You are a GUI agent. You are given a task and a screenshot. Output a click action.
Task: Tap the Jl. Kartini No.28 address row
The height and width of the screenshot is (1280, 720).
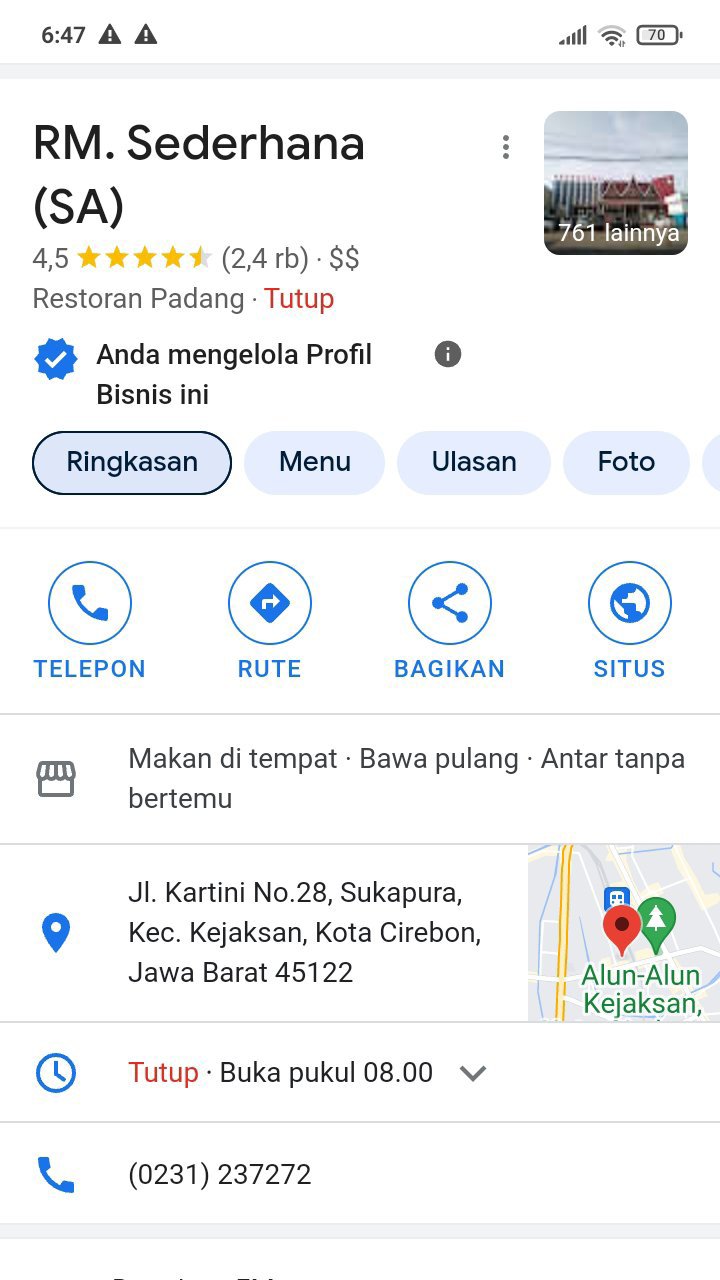300,932
